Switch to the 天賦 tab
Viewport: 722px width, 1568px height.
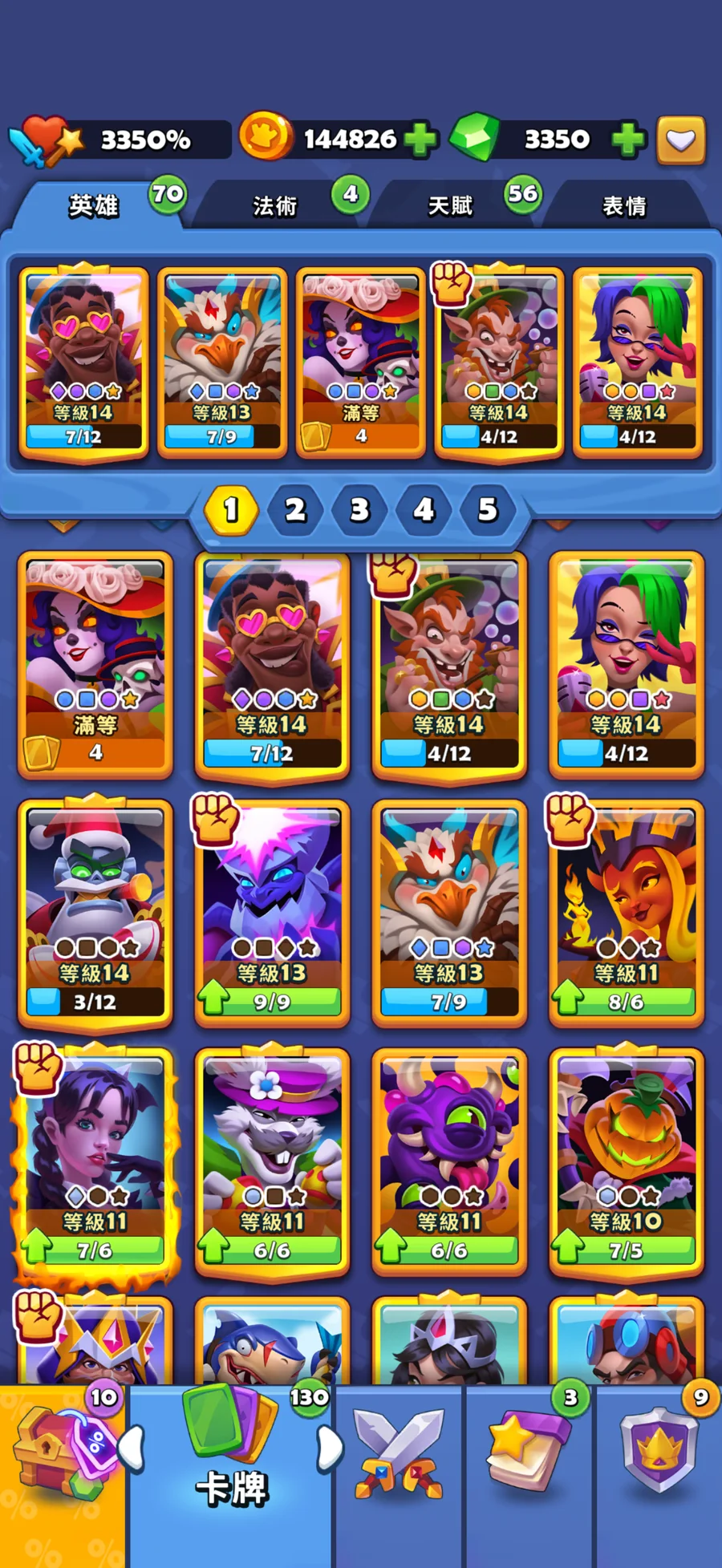click(x=450, y=206)
